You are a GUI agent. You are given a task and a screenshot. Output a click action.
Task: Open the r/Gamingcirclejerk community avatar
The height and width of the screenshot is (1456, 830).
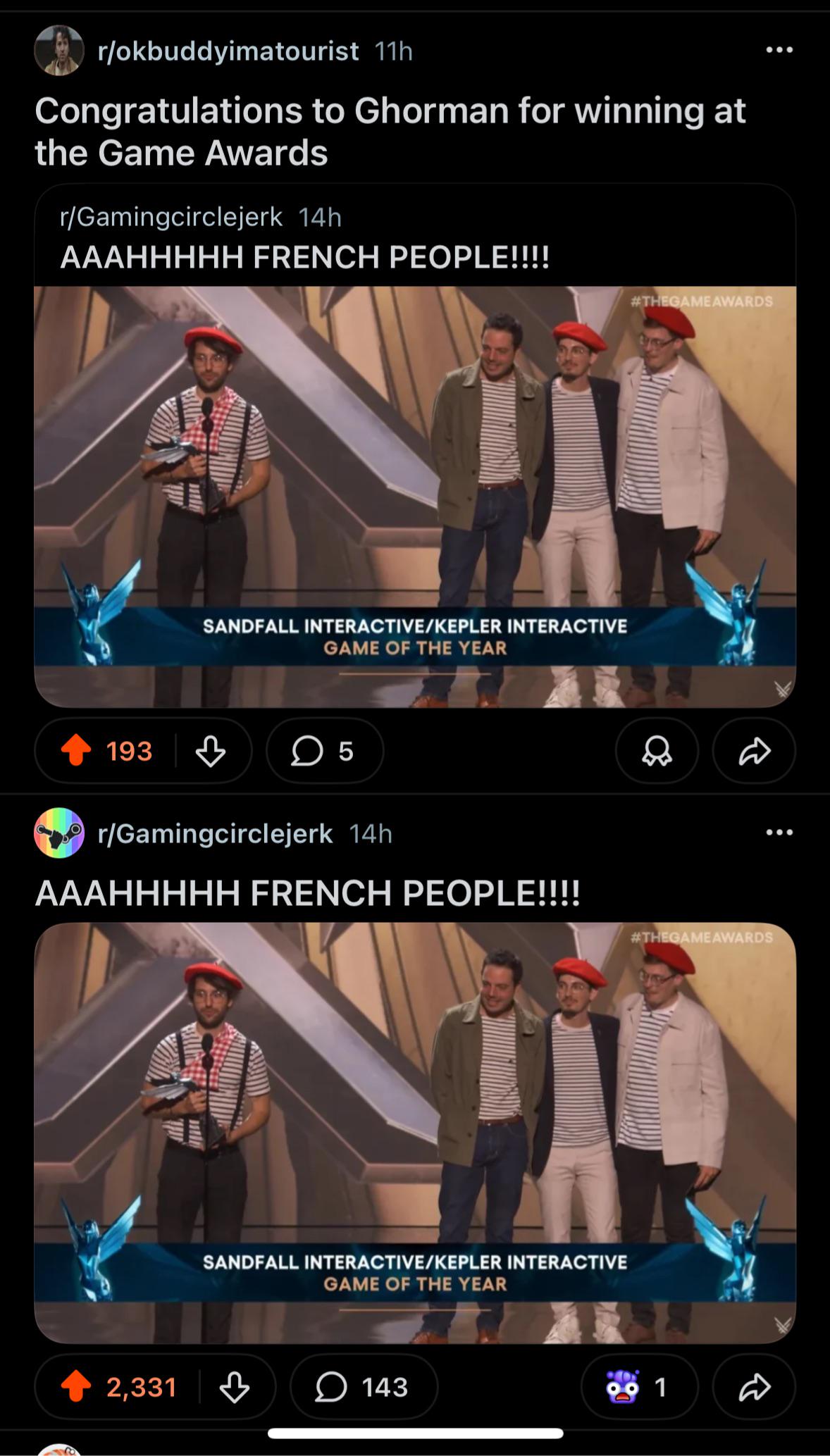pos(59,833)
